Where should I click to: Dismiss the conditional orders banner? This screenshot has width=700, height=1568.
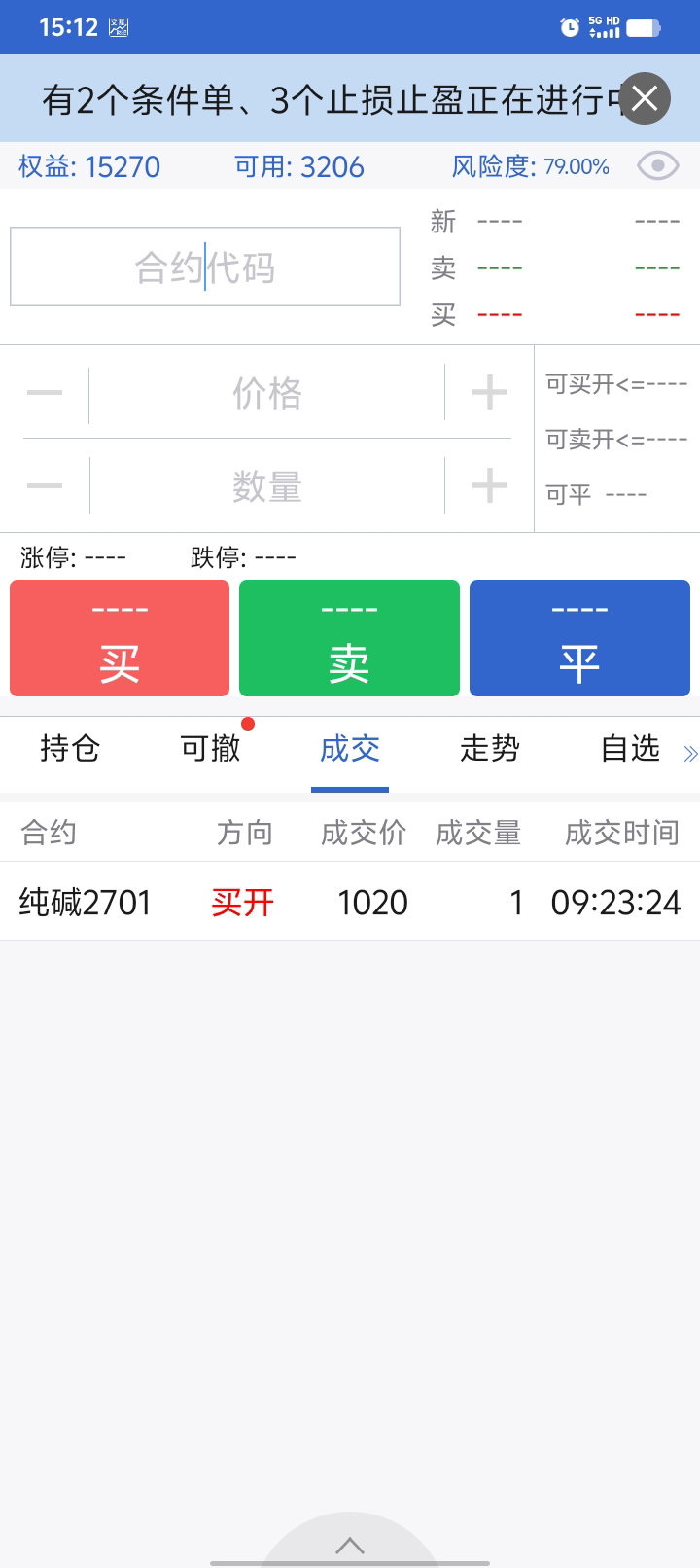(x=645, y=98)
